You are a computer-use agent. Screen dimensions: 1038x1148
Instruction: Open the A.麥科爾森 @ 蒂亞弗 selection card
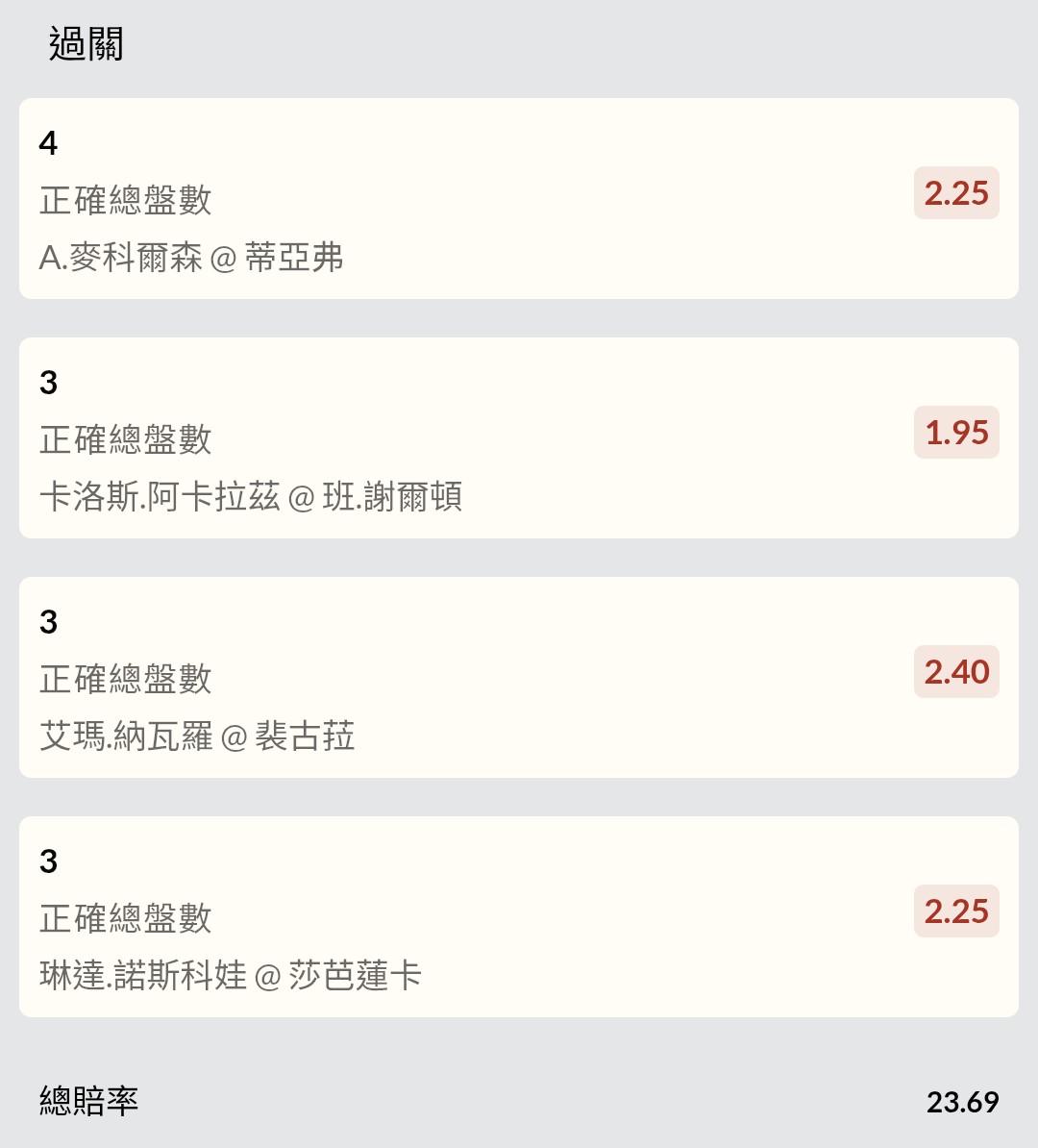point(518,198)
